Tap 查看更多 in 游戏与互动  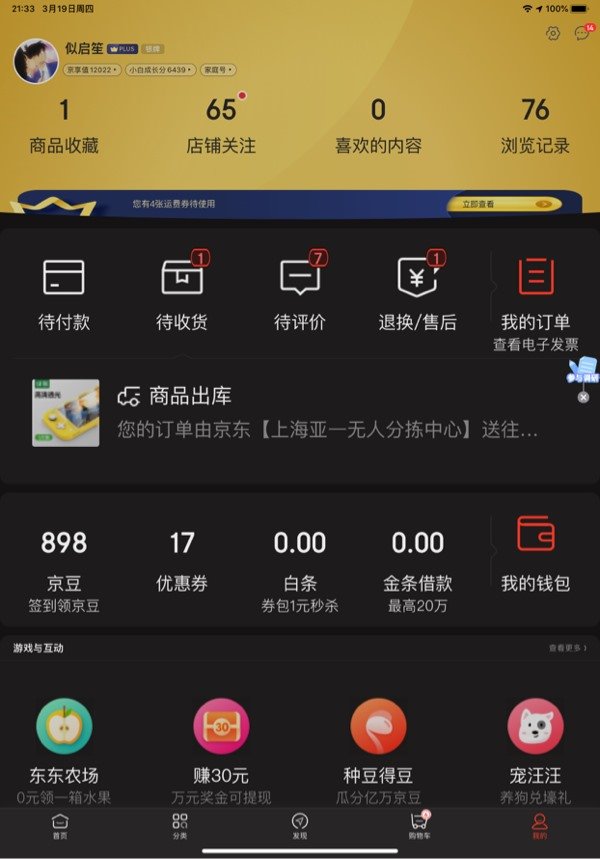point(567,648)
